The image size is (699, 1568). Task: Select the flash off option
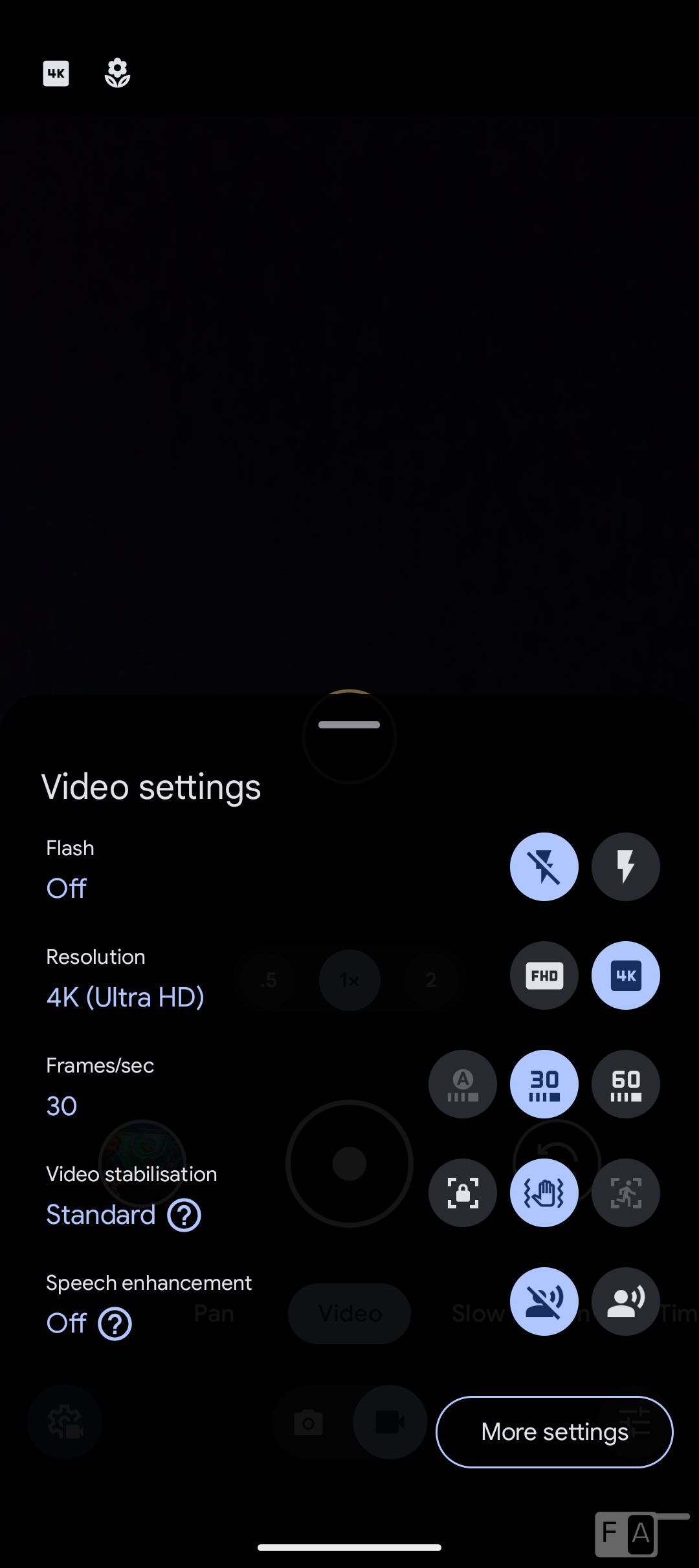click(x=544, y=867)
